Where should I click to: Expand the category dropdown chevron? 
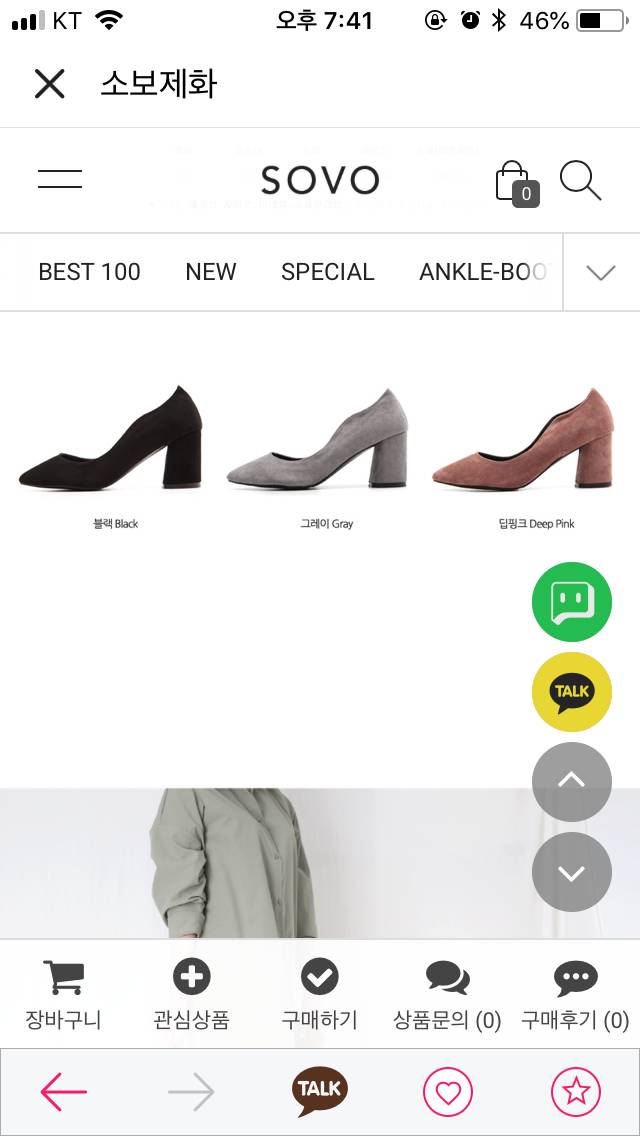tap(601, 272)
